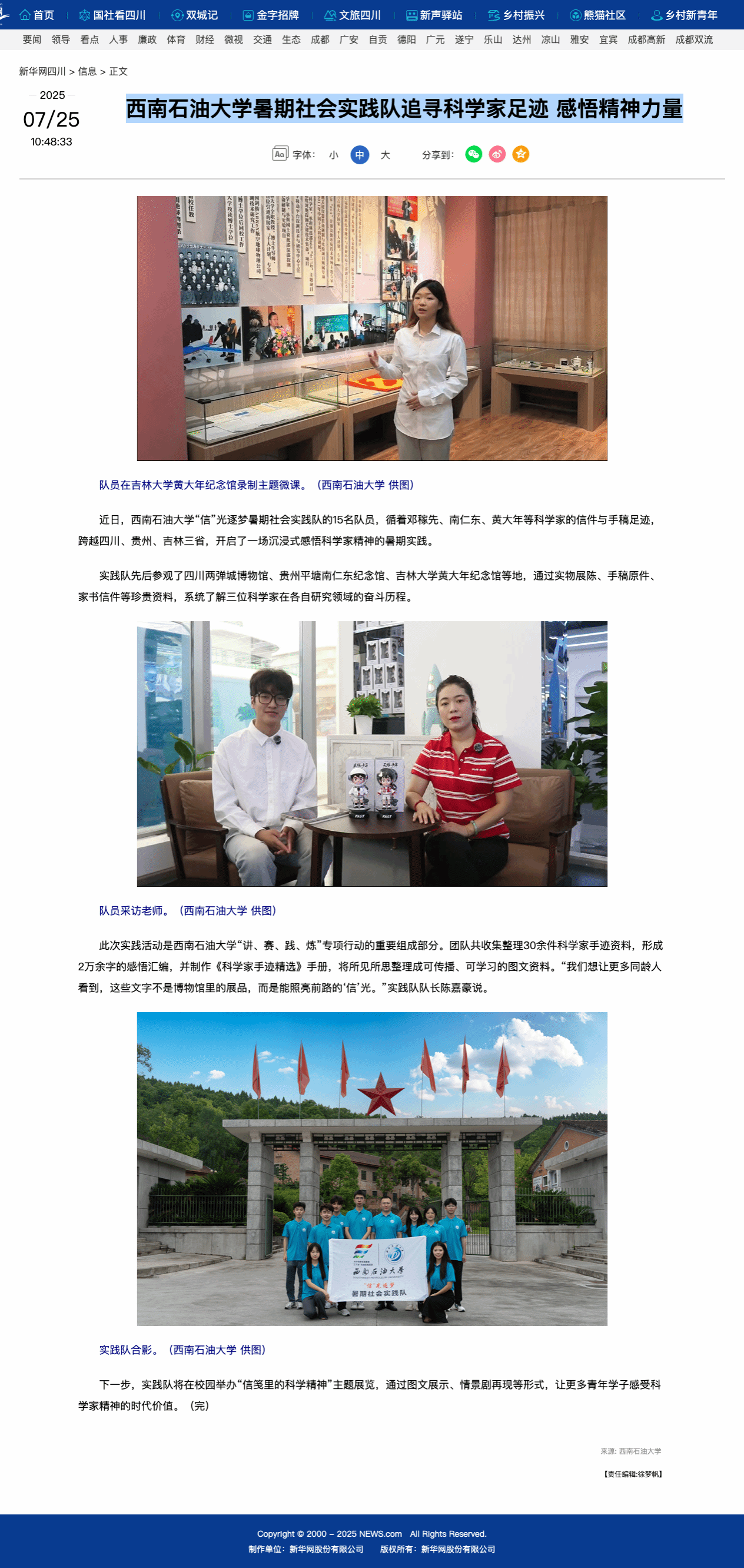Open the 要闻 sub-channel
Image resolution: width=744 pixels, height=1568 pixels.
click(32, 39)
